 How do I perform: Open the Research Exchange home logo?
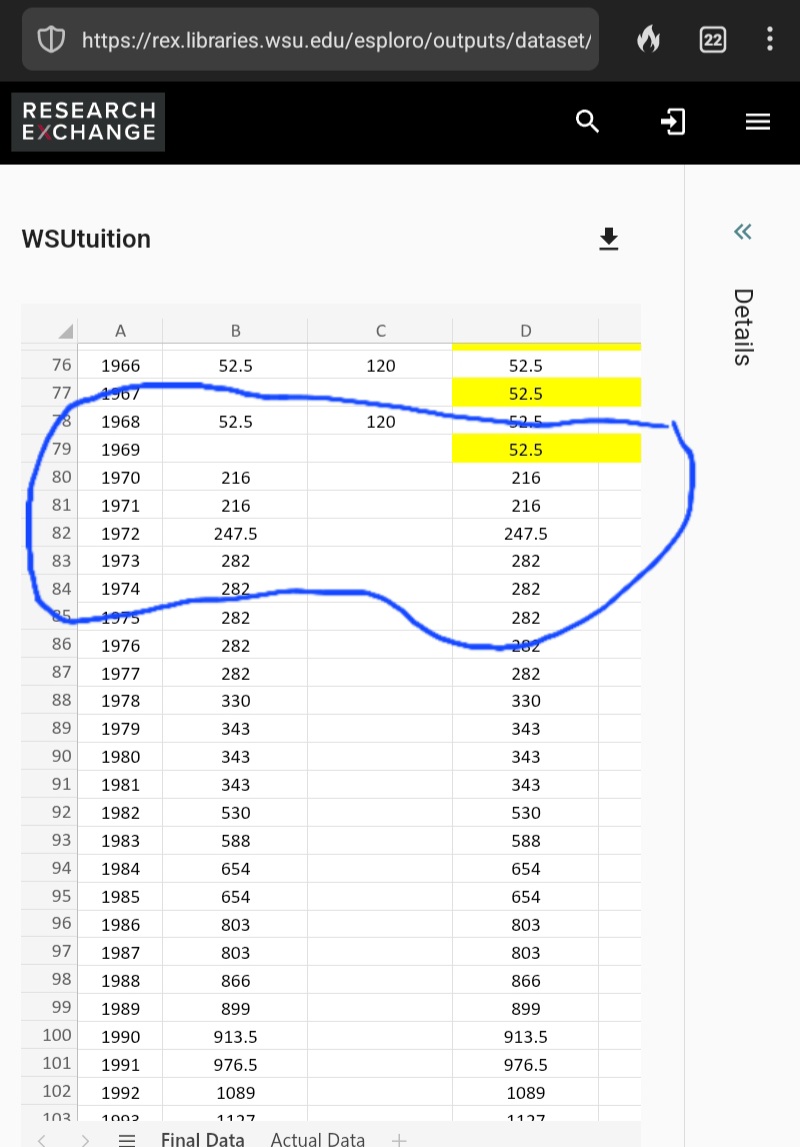pyautogui.click(x=89, y=122)
